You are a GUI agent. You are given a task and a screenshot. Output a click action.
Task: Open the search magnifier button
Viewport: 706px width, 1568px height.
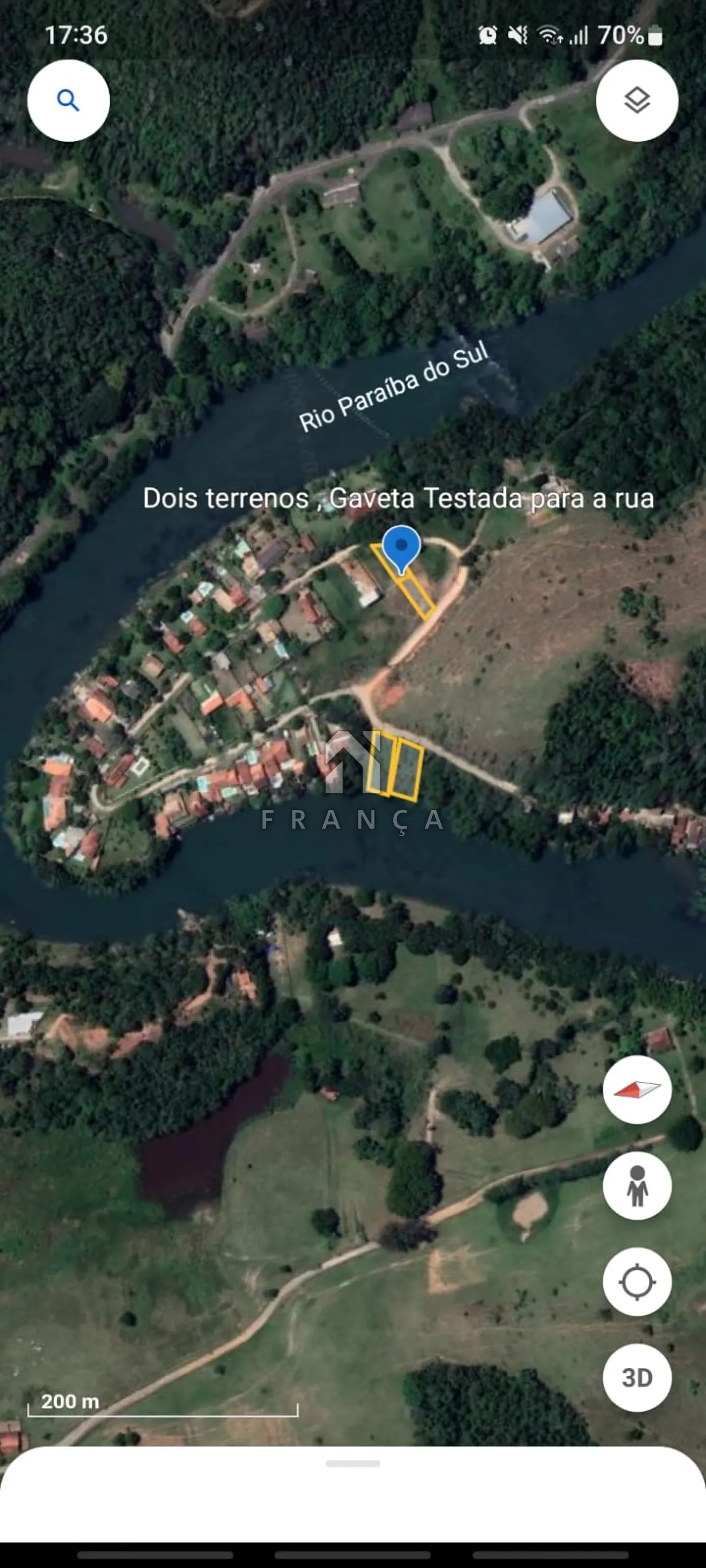coord(68,100)
